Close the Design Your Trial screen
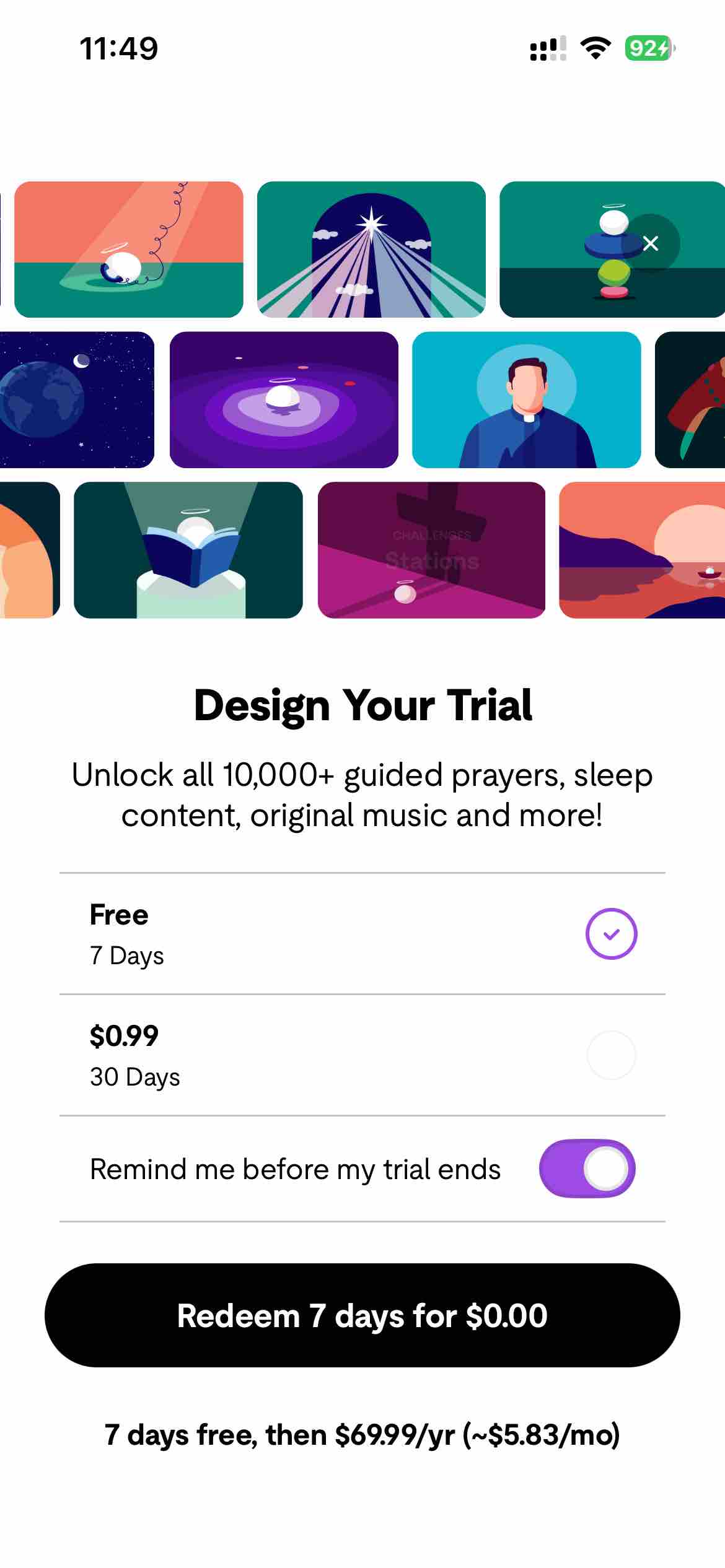 [x=651, y=244]
